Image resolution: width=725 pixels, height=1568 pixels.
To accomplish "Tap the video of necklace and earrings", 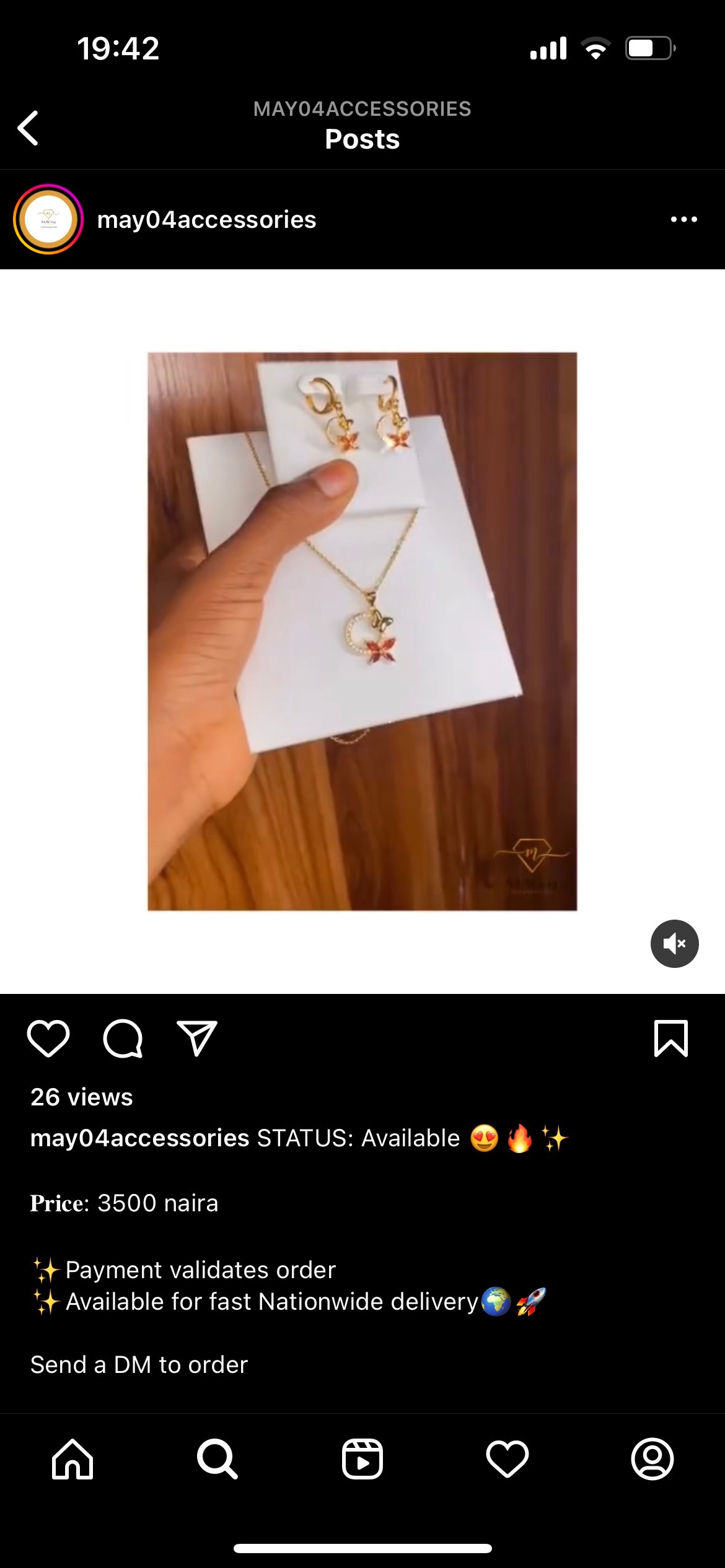I will pos(362,631).
